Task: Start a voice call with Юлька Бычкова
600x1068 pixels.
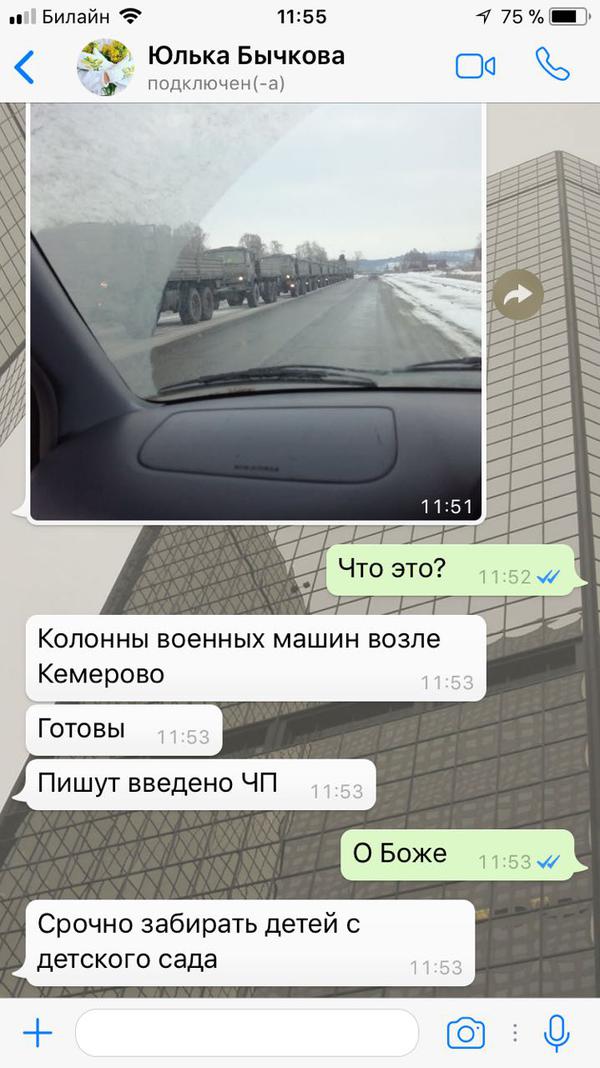Action: coord(552,65)
